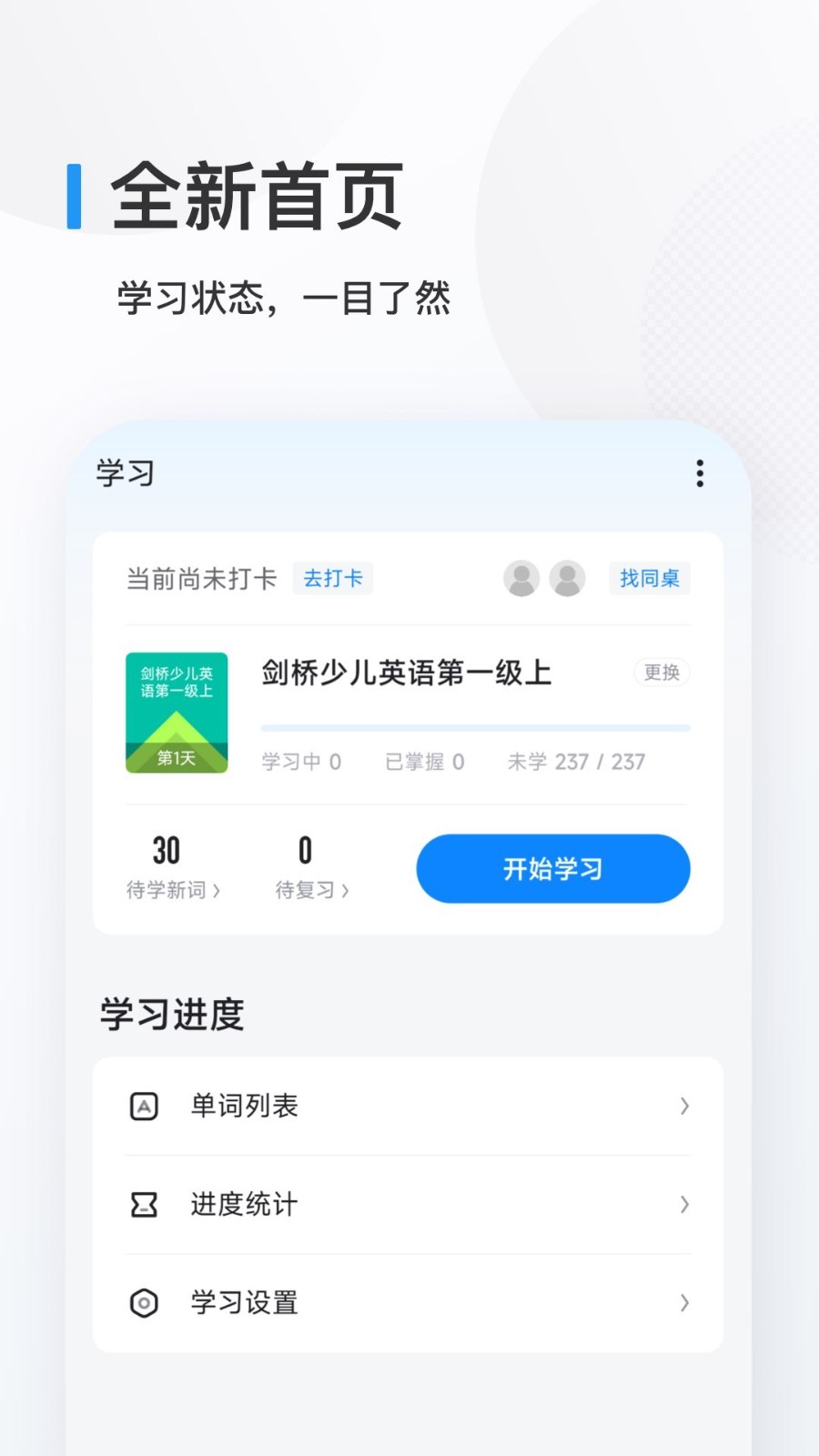Open the 剑桥少儿英语第一级上 course cover thumbnail

pyautogui.click(x=177, y=713)
